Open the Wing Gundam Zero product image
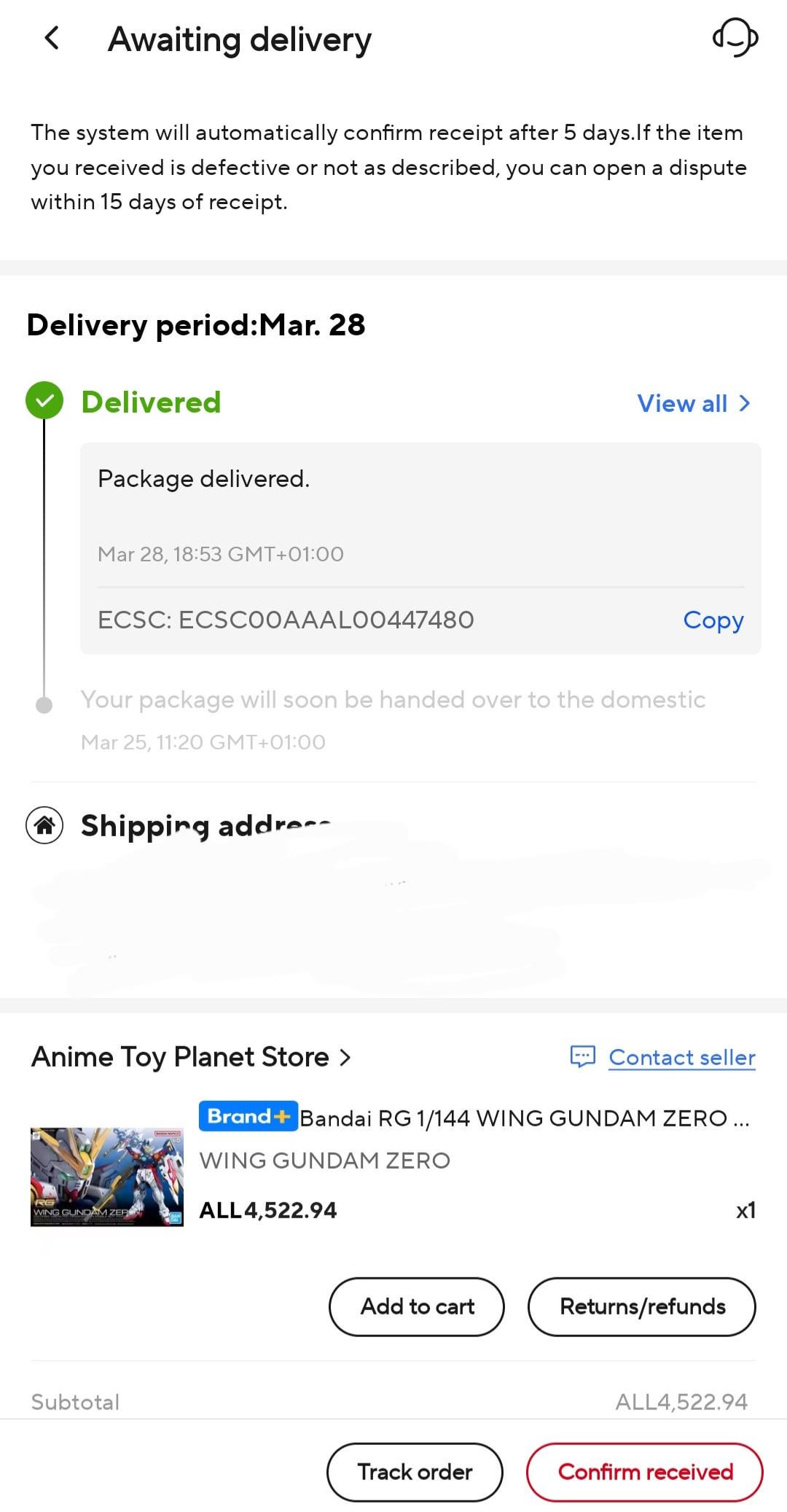The width and height of the screenshot is (787, 1512). [x=107, y=1177]
